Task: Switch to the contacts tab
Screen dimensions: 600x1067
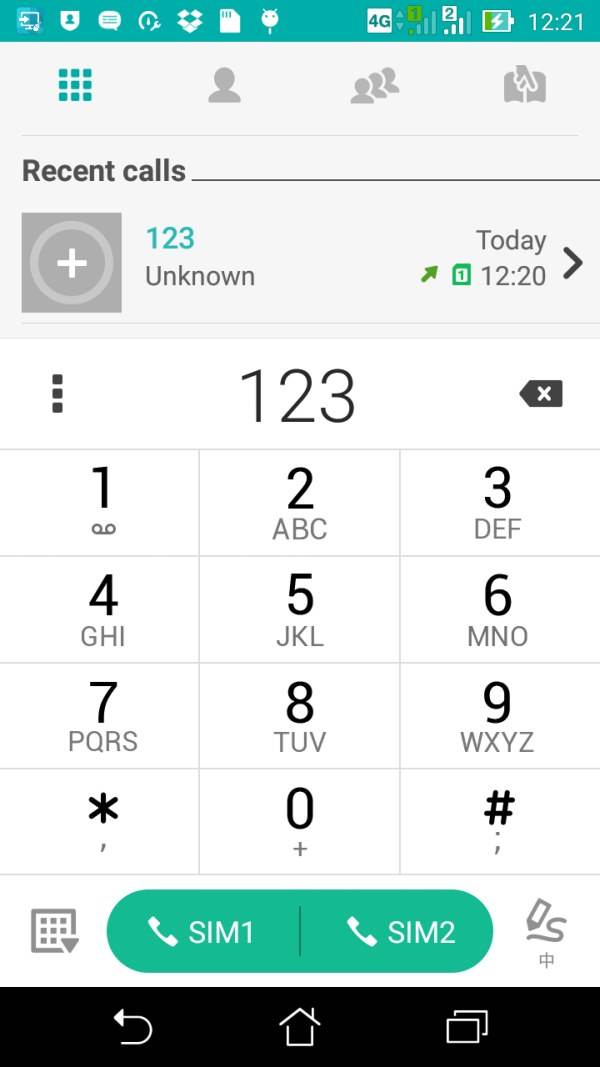Action: (x=224, y=85)
